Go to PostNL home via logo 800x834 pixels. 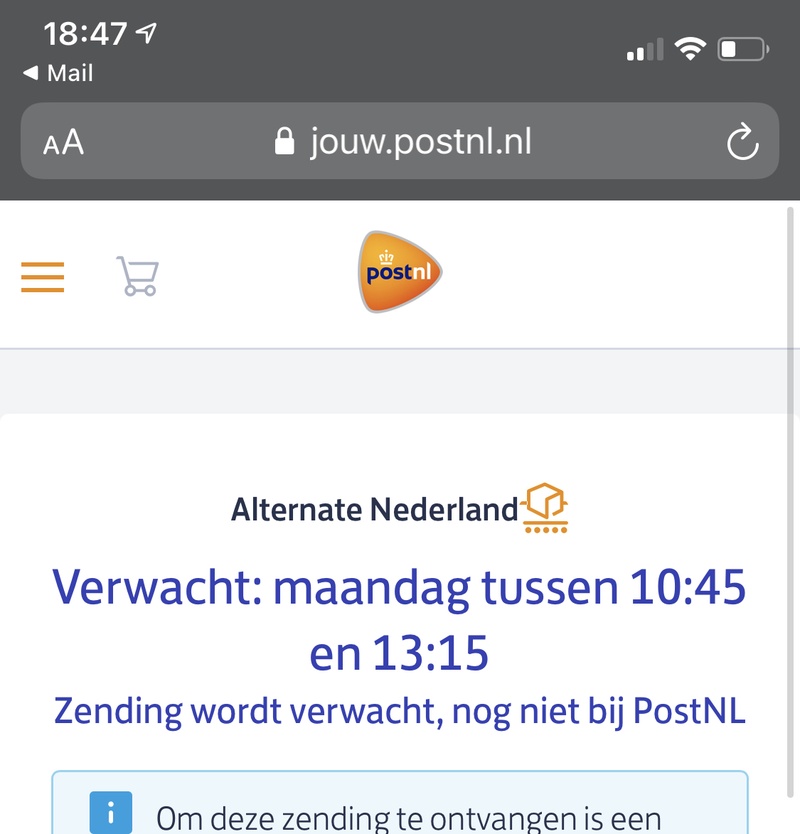400,271
